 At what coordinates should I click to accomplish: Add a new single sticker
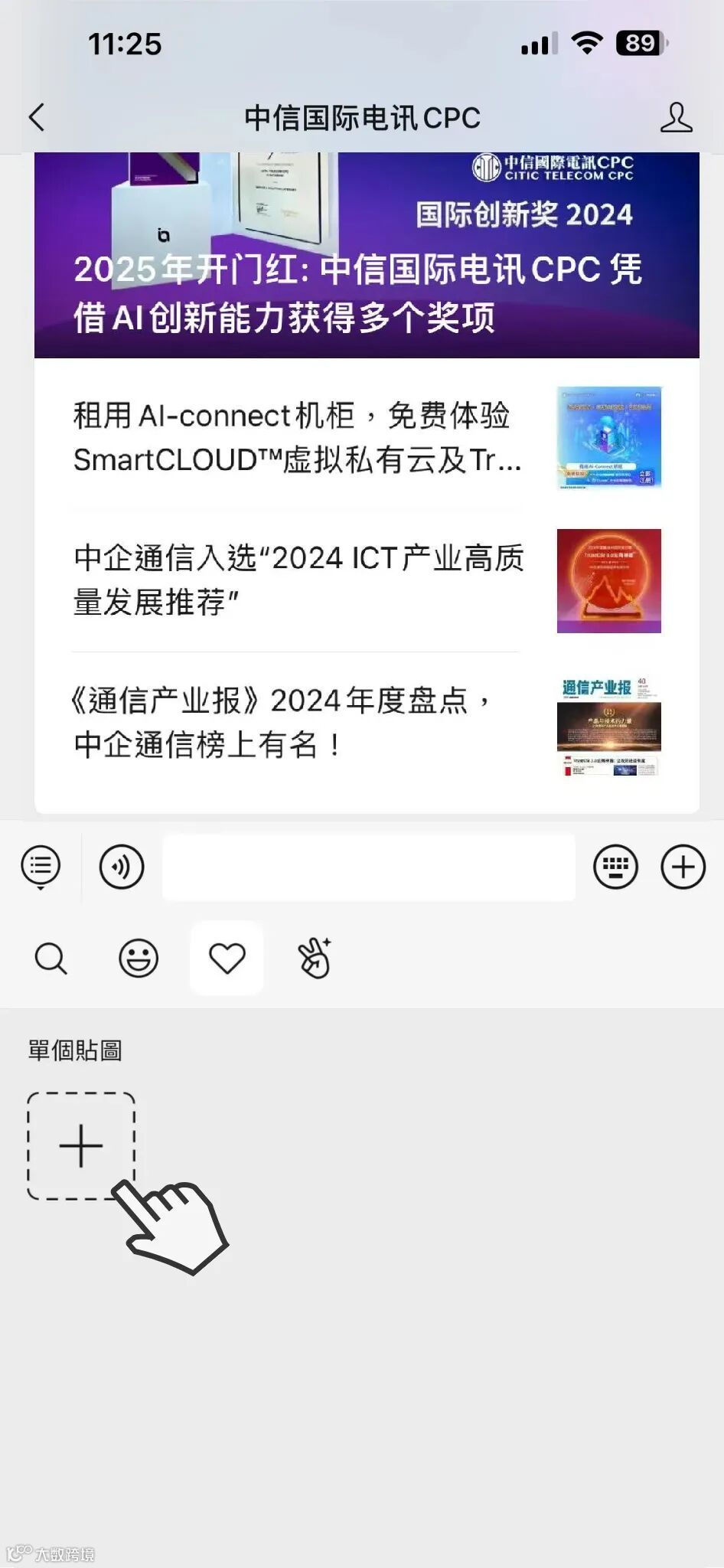click(81, 1146)
